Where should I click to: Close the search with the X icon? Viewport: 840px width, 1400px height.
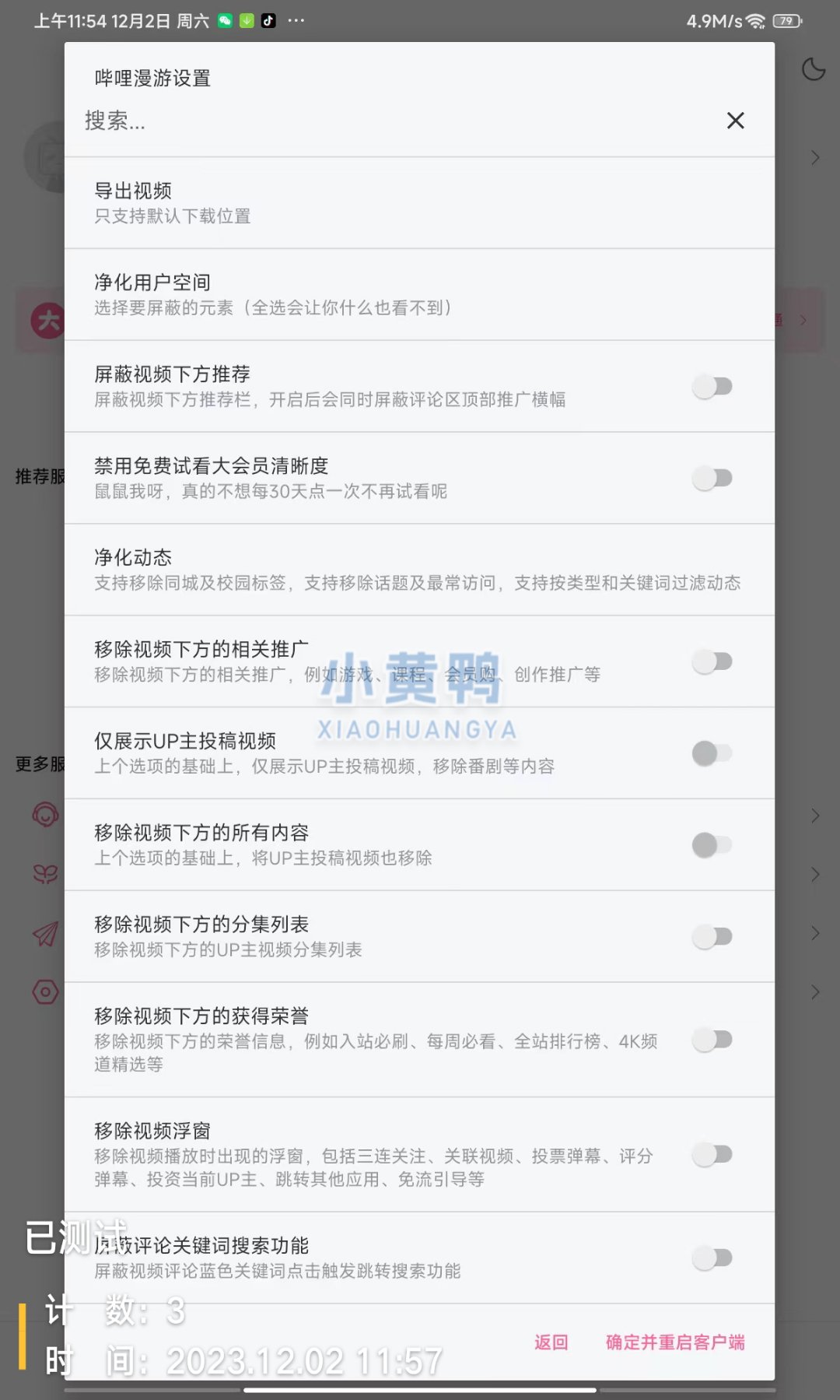(x=735, y=121)
